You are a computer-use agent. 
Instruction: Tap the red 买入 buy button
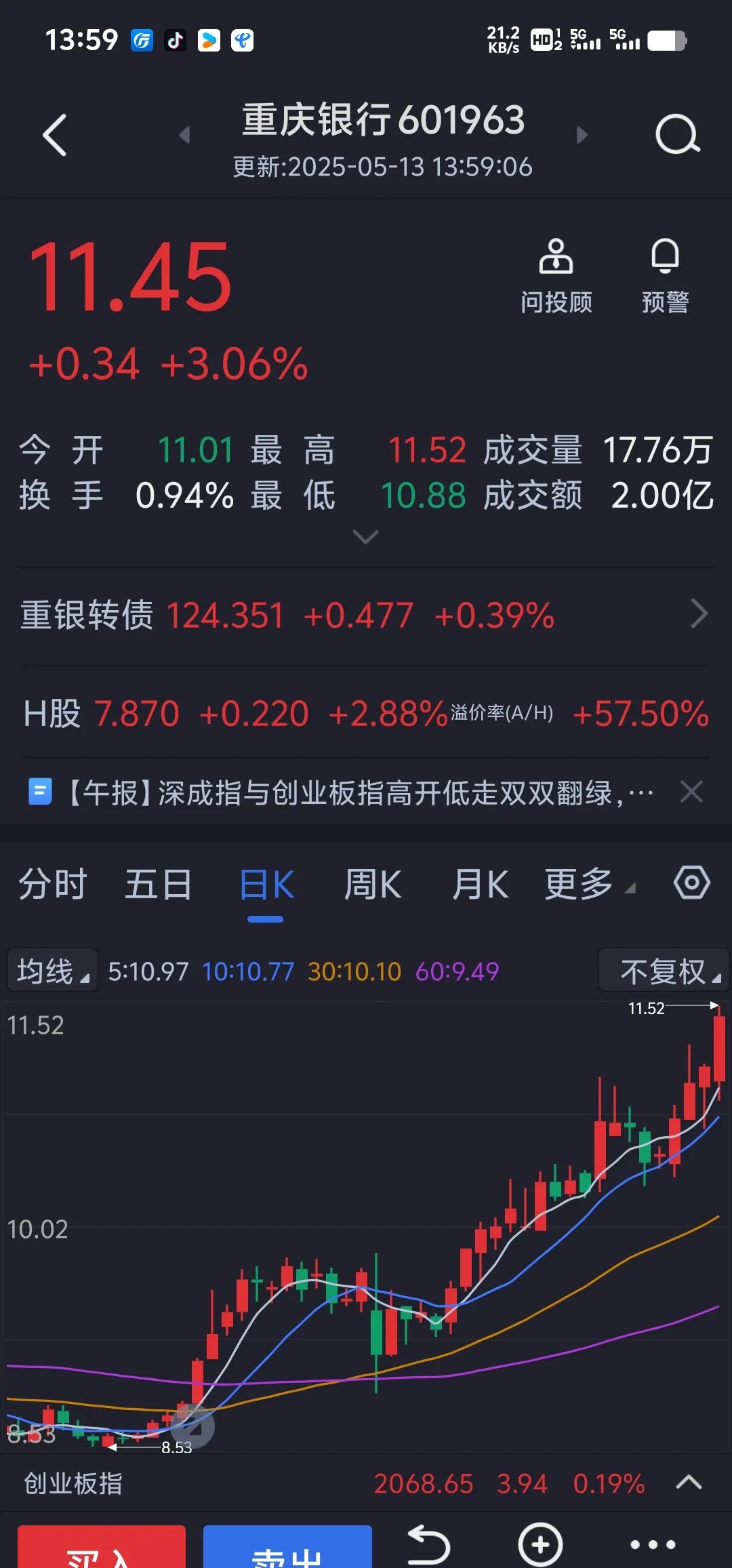click(x=102, y=1552)
